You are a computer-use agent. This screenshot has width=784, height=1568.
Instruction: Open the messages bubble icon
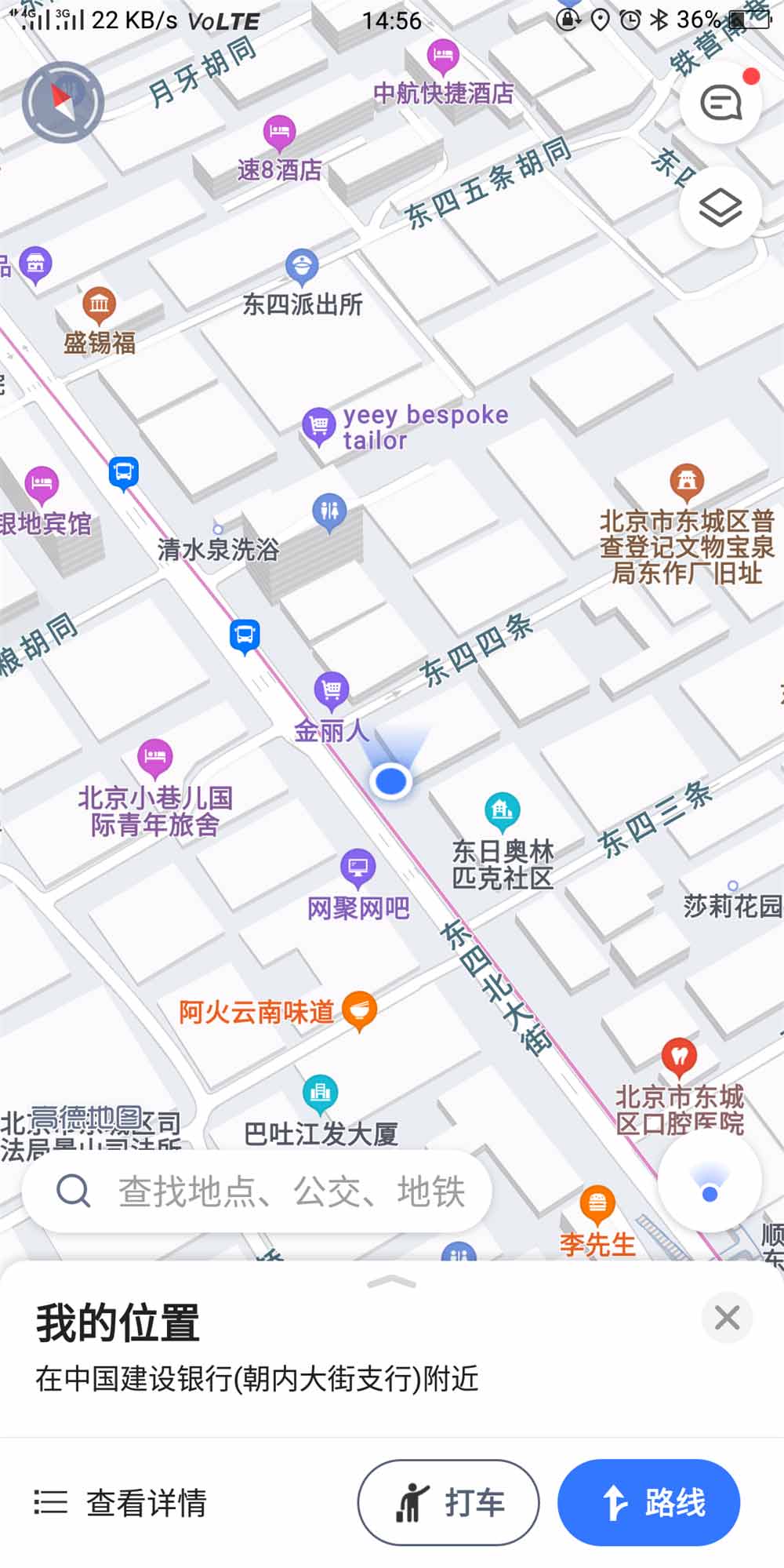point(720,103)
